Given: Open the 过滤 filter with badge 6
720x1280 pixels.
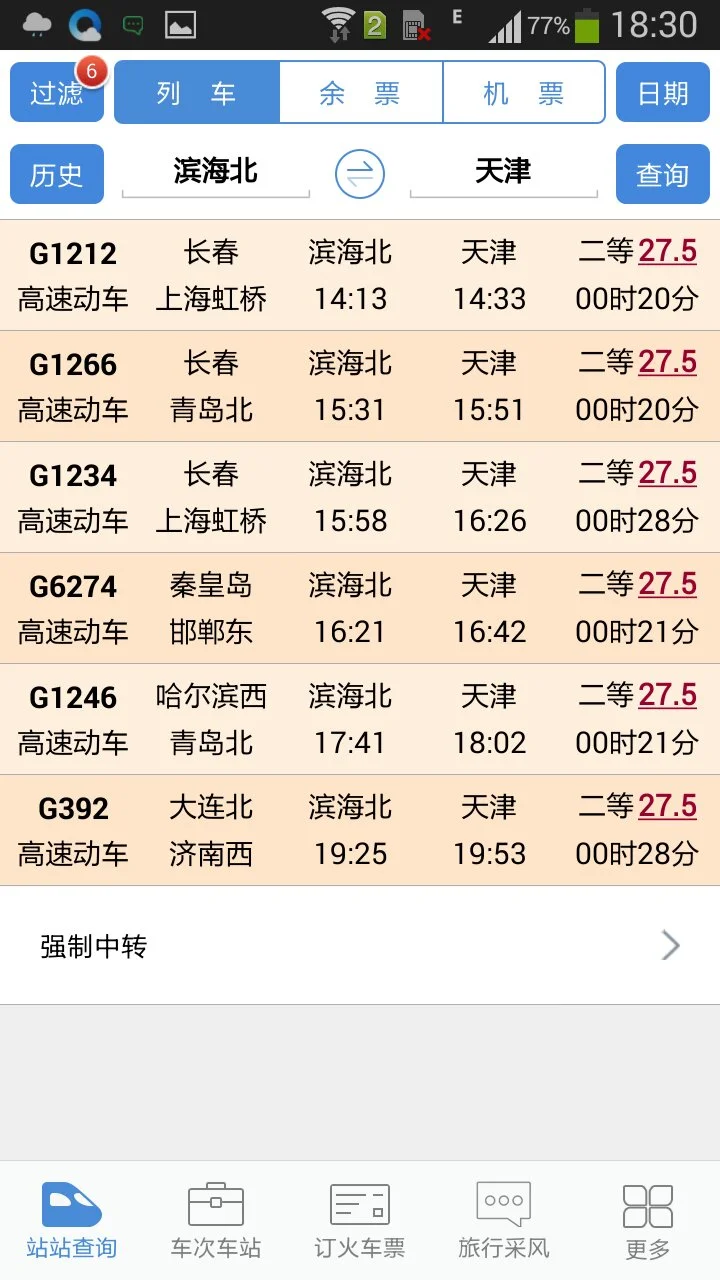Looking at the screenshot, I should point(56,91).
